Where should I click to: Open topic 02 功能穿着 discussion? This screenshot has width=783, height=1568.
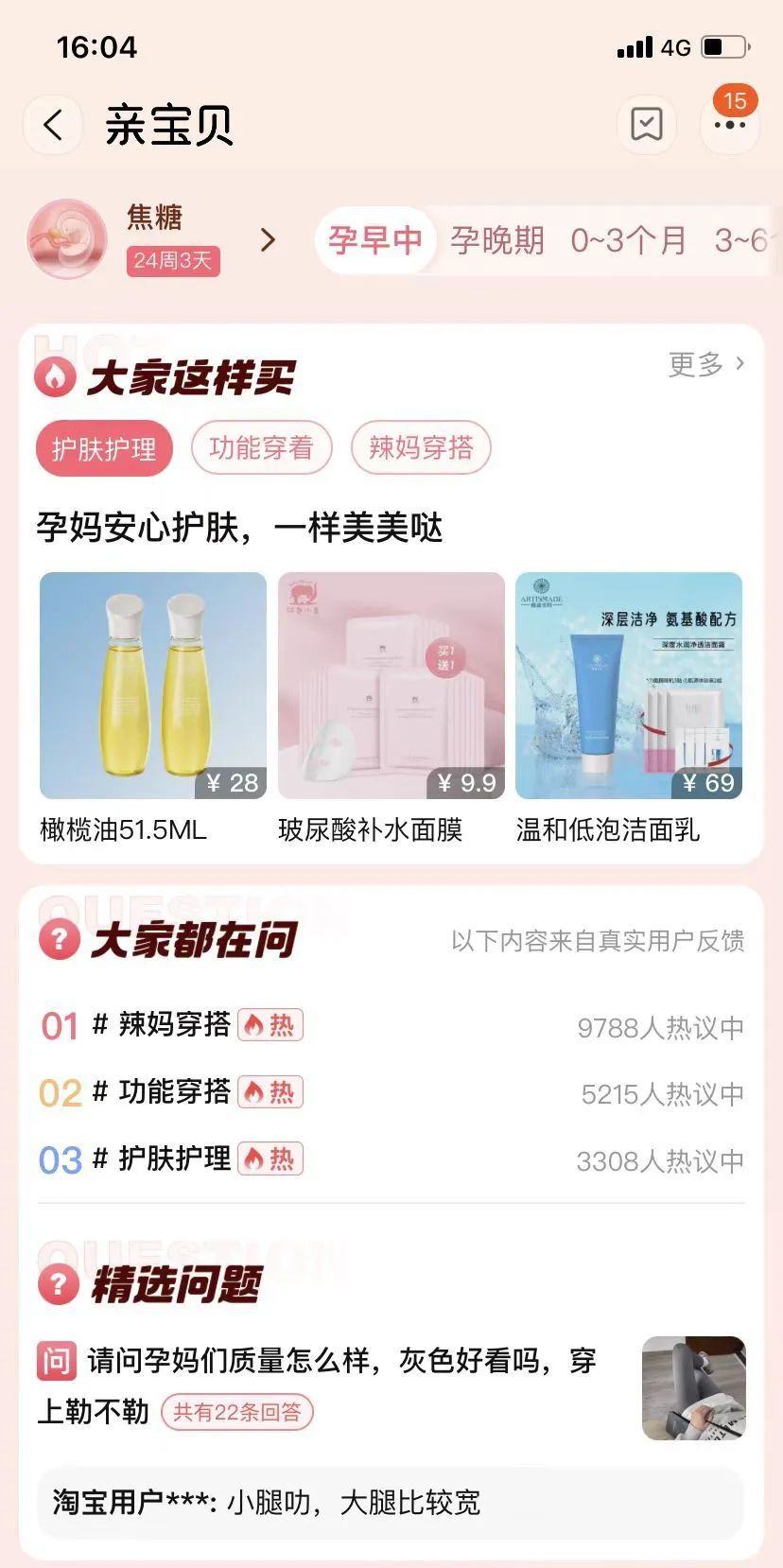coord(170,1092)
